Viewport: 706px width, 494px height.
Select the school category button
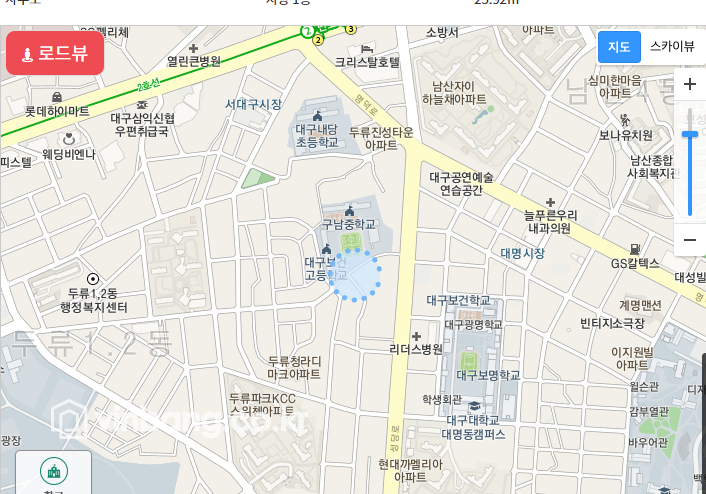tap(54, 474)
